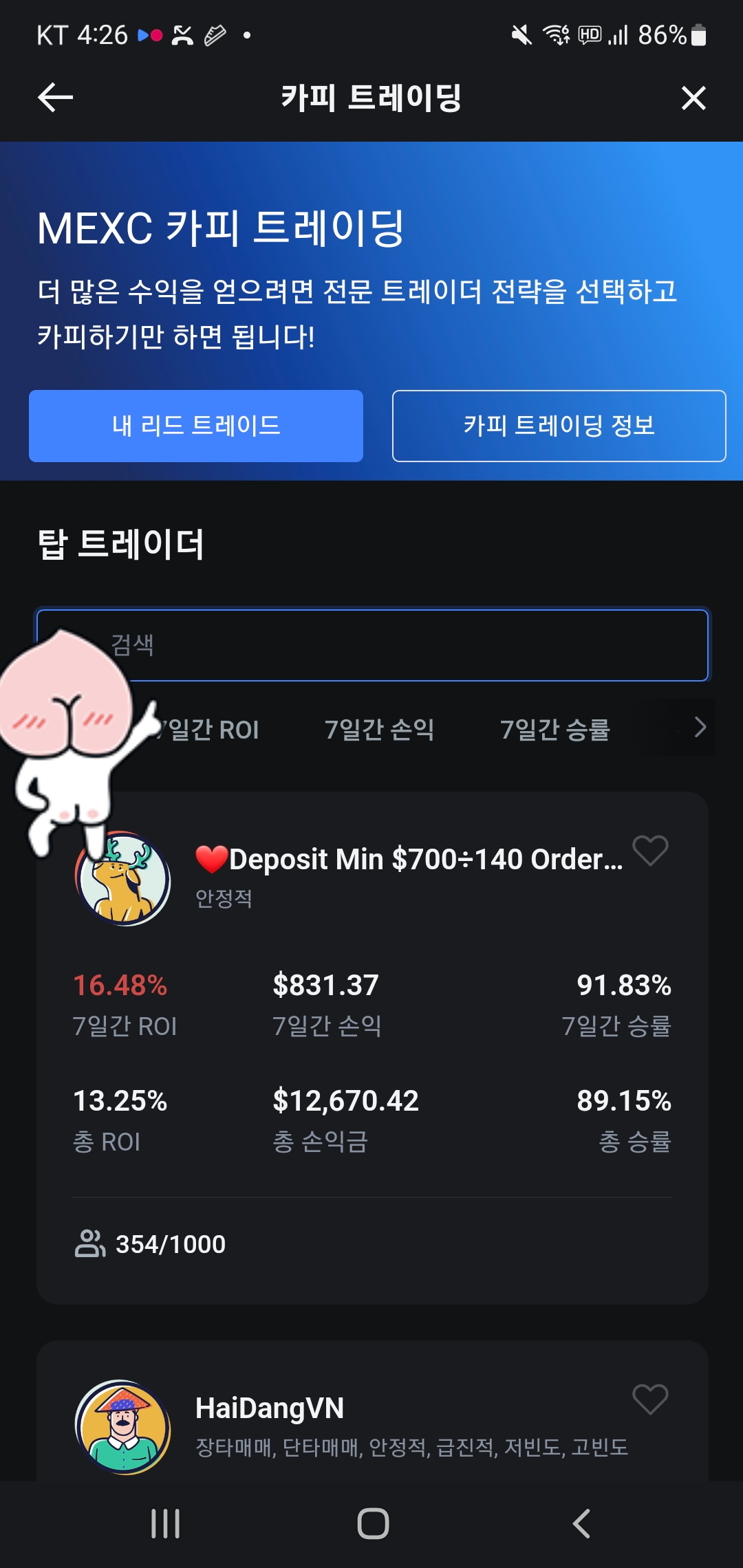Open 카피 트레이딩 정보 page
743x1568 pixels.
pyautogui.click(x=559, y=425)
